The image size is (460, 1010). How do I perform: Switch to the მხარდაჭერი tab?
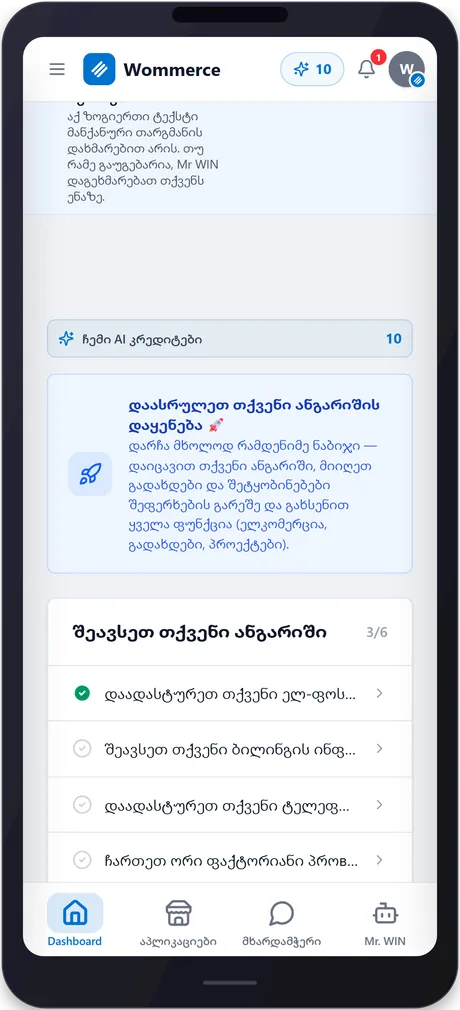click(282, 921)
